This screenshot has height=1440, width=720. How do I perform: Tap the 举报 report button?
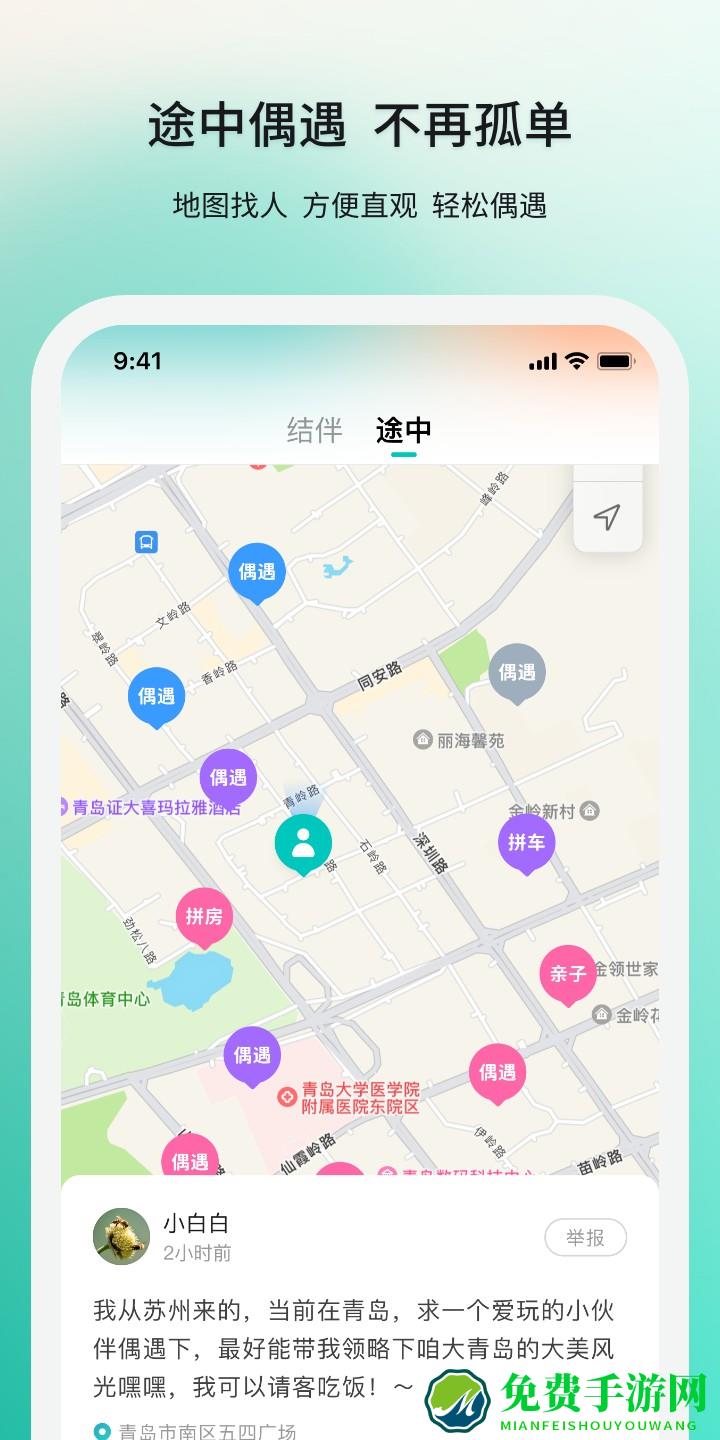coord(587,1238)
